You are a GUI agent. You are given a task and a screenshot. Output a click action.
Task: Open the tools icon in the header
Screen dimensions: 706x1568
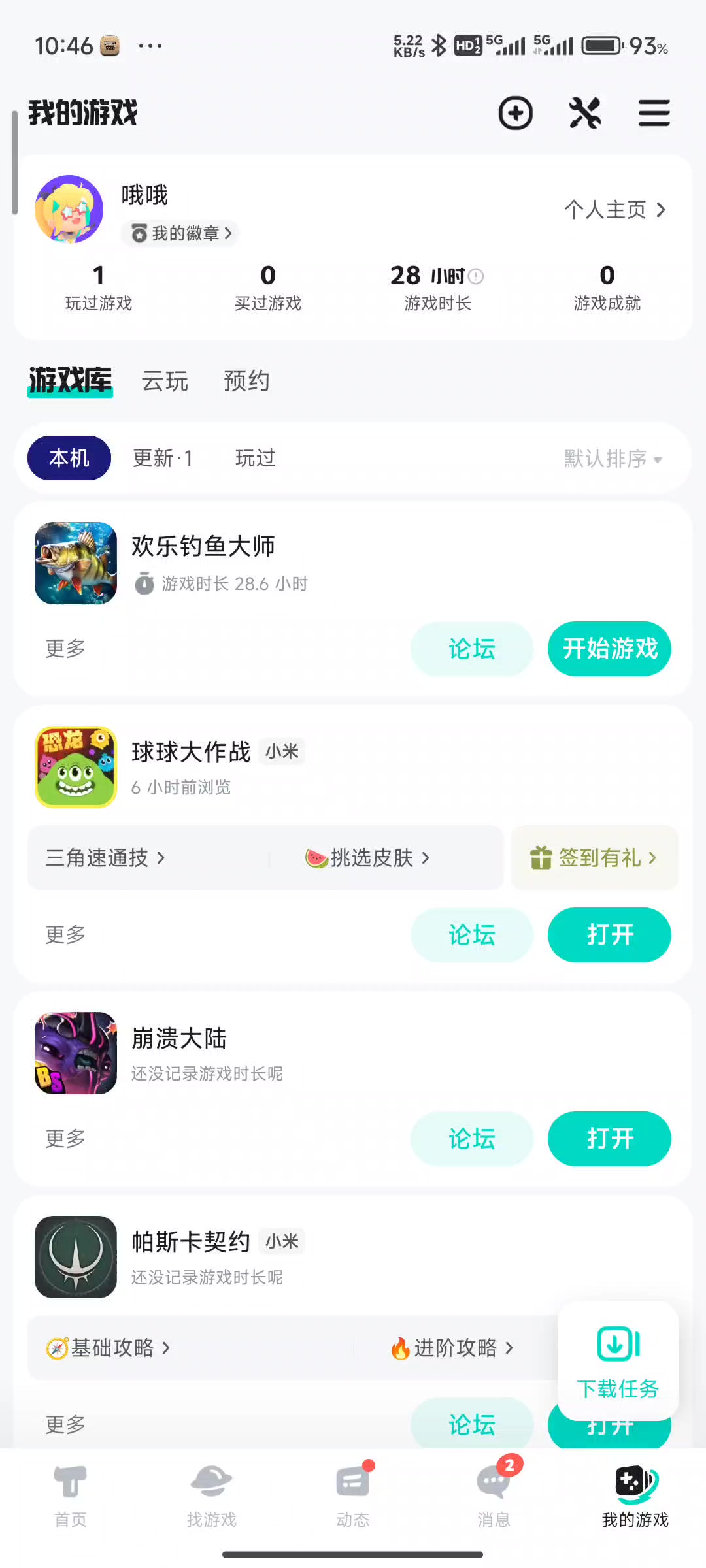tap(584, 113)
